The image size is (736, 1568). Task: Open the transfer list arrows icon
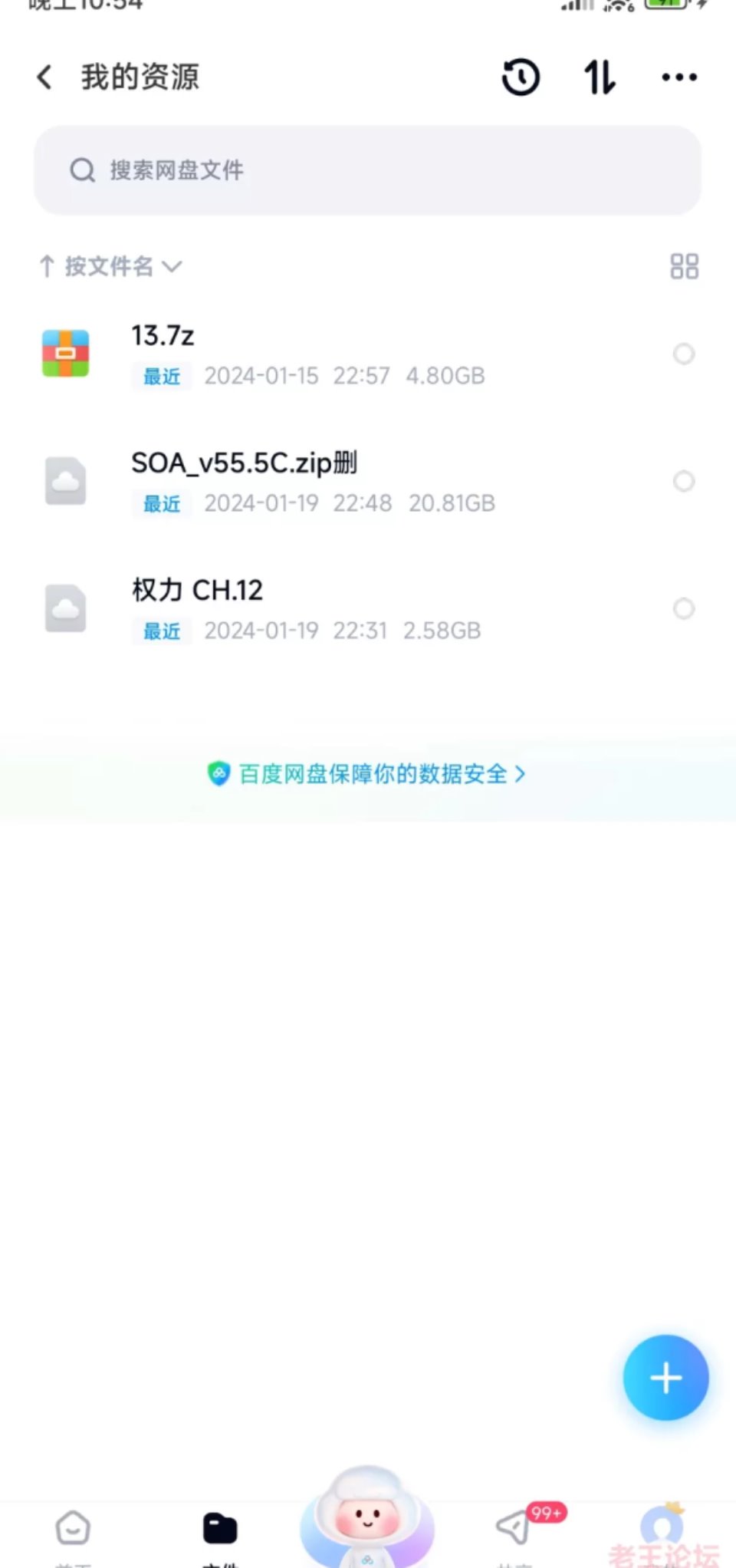pos(600,77)
